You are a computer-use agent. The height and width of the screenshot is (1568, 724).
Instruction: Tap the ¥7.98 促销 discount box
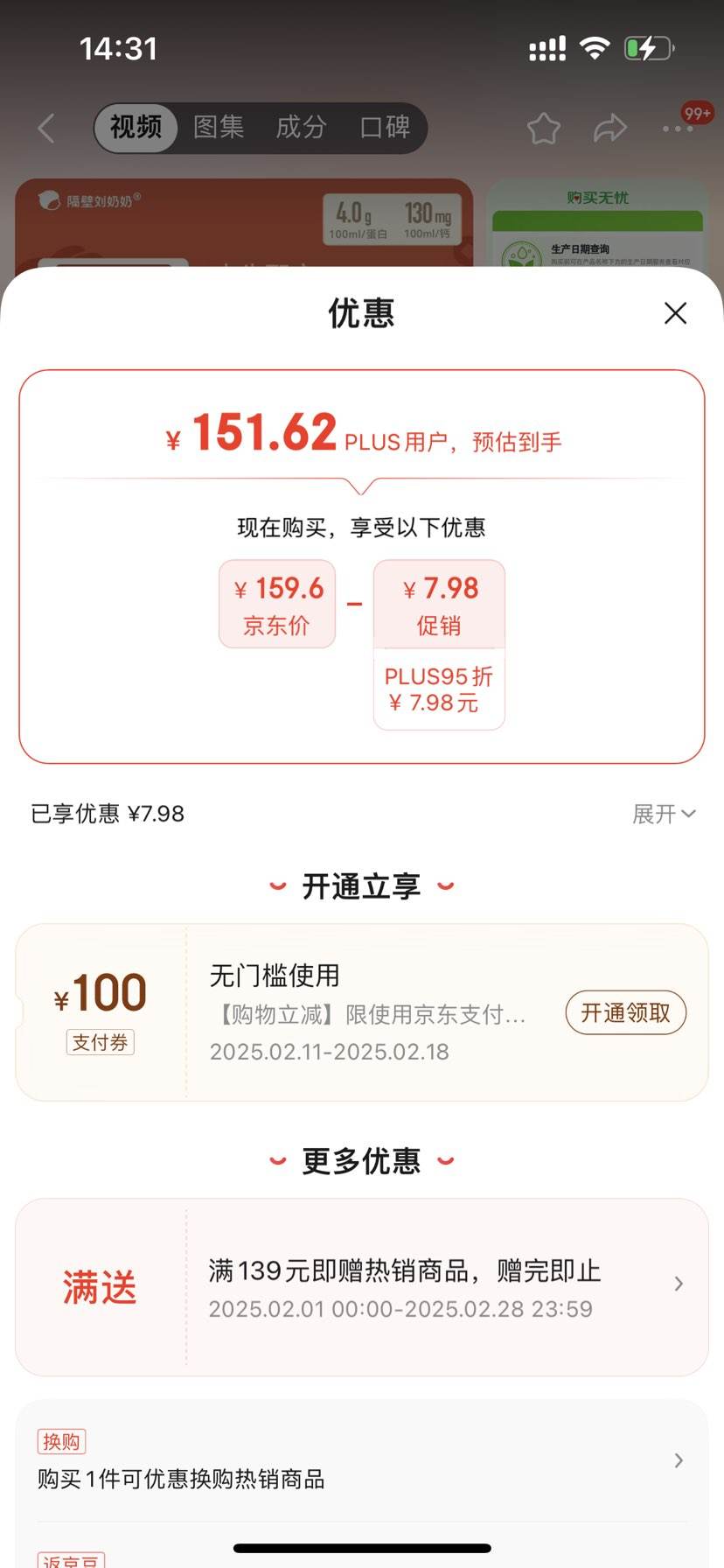[439, 604]
